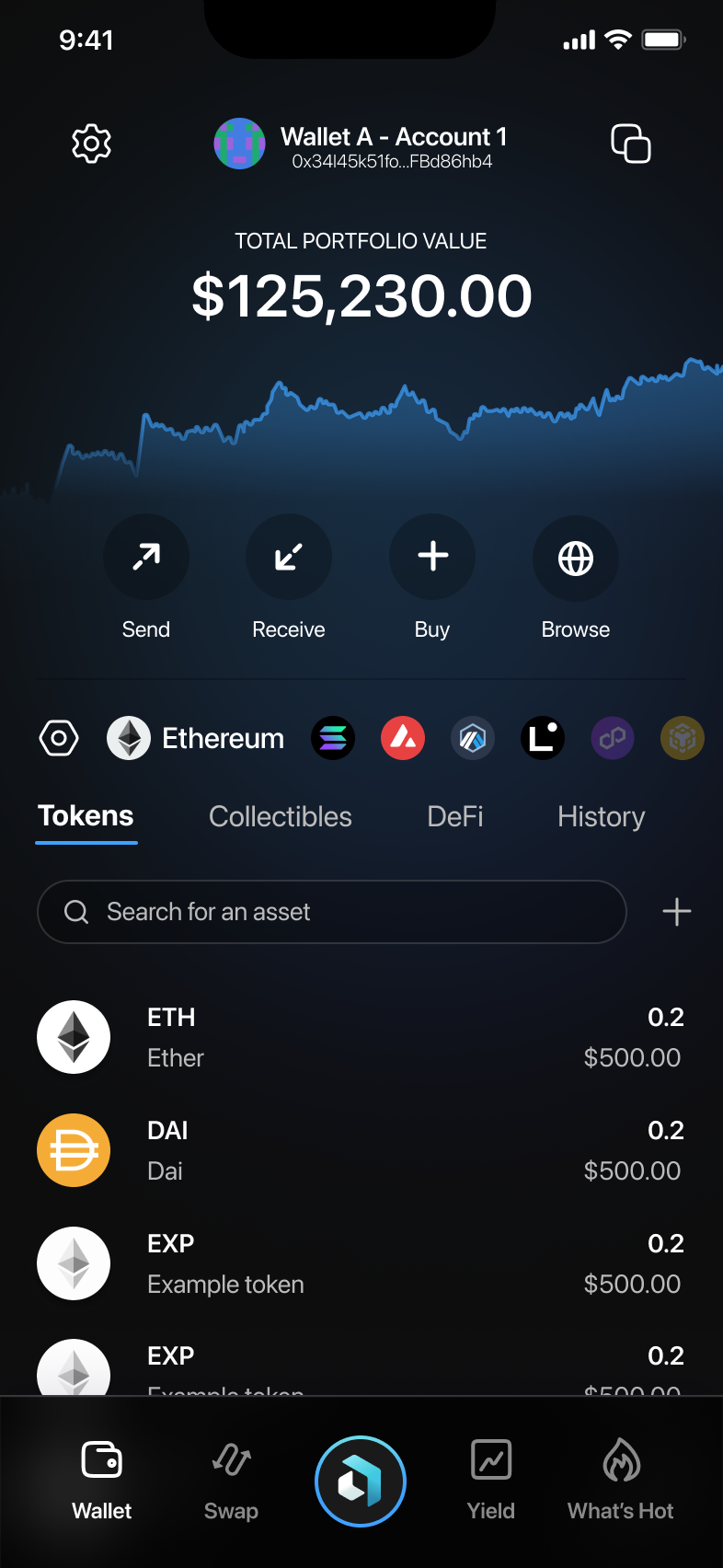Screen dimensions: 723x1568
Task: Select the Arbitrum network icon
Action: [x=473, y=738]
